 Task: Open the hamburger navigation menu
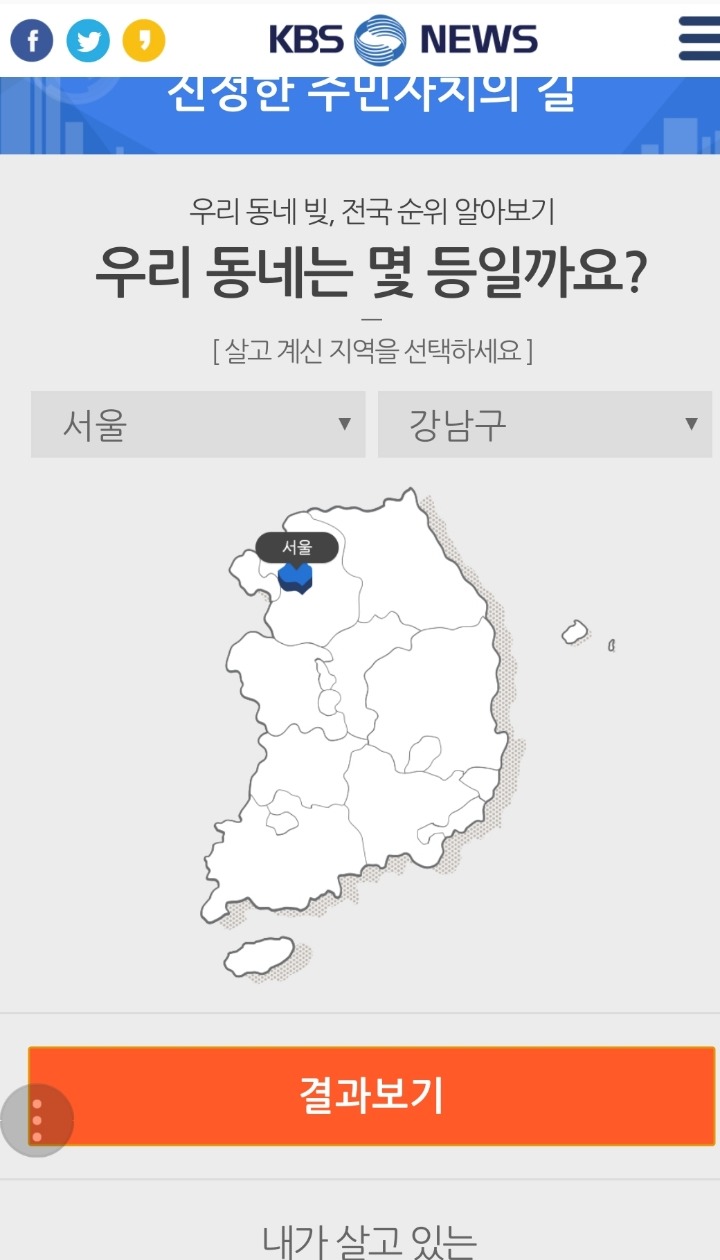click(x=697, y=38)
